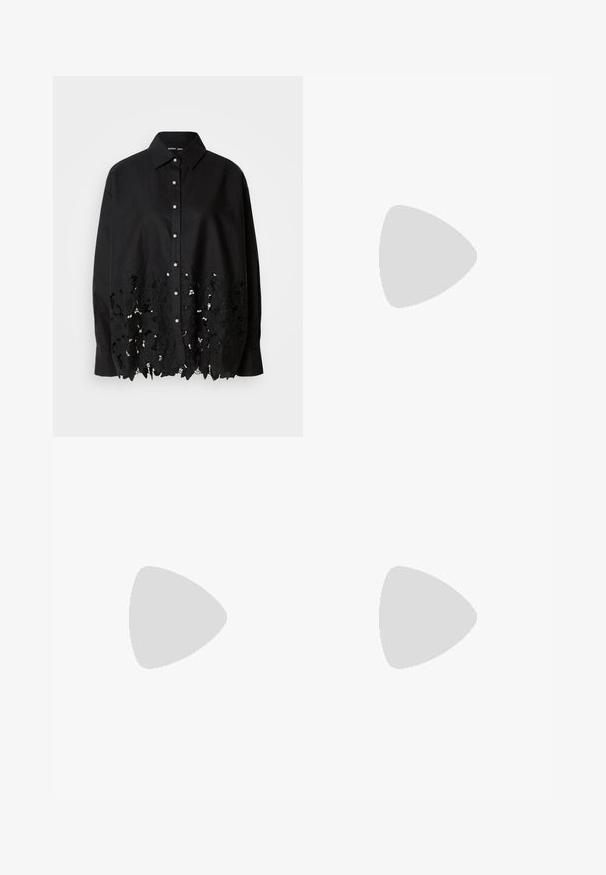Screen dimensions: 606x875
Task: Open the black lace-hem shirt photo
Action: point(178,256)
